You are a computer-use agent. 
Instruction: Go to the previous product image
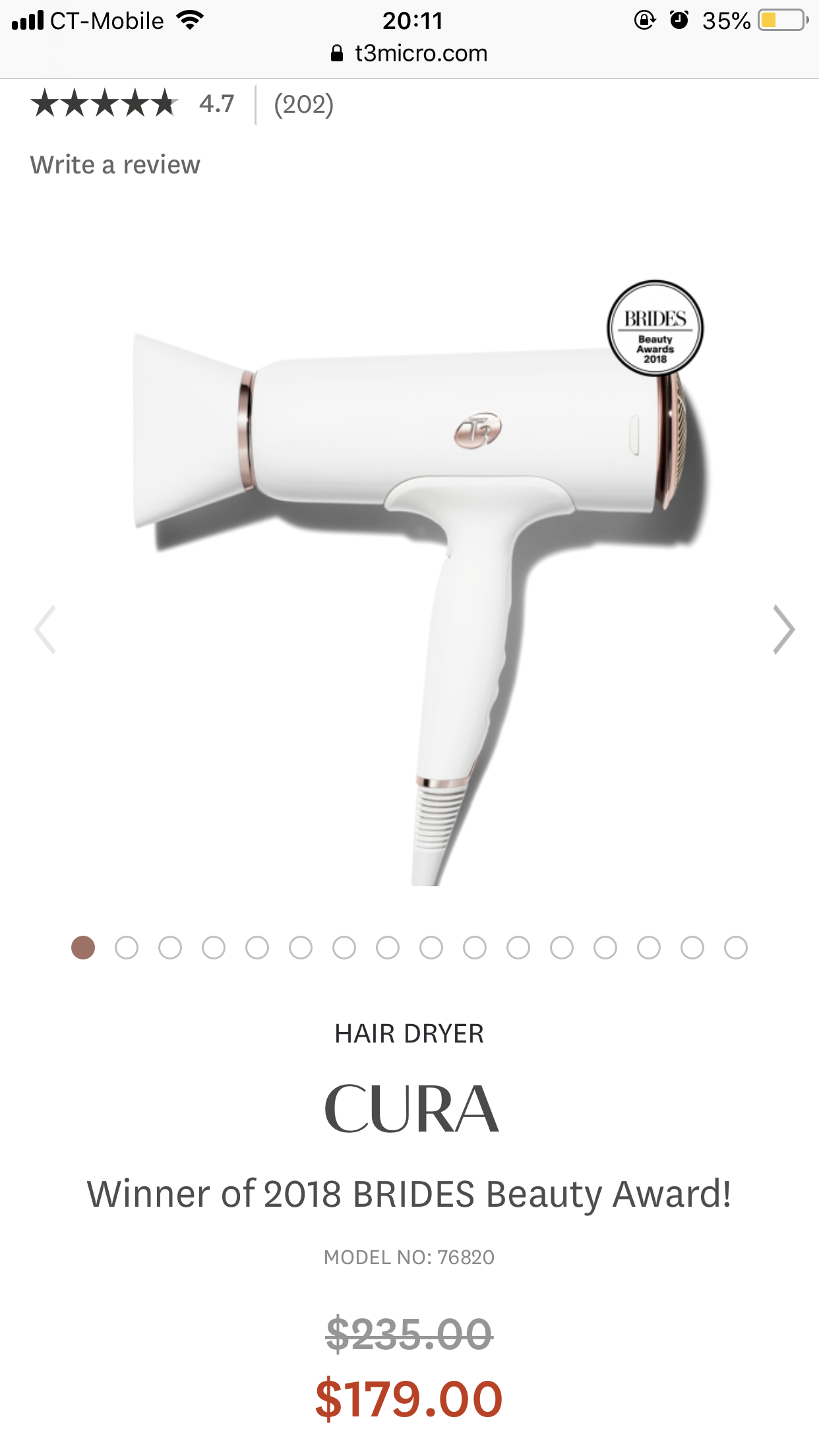[45, 630]
